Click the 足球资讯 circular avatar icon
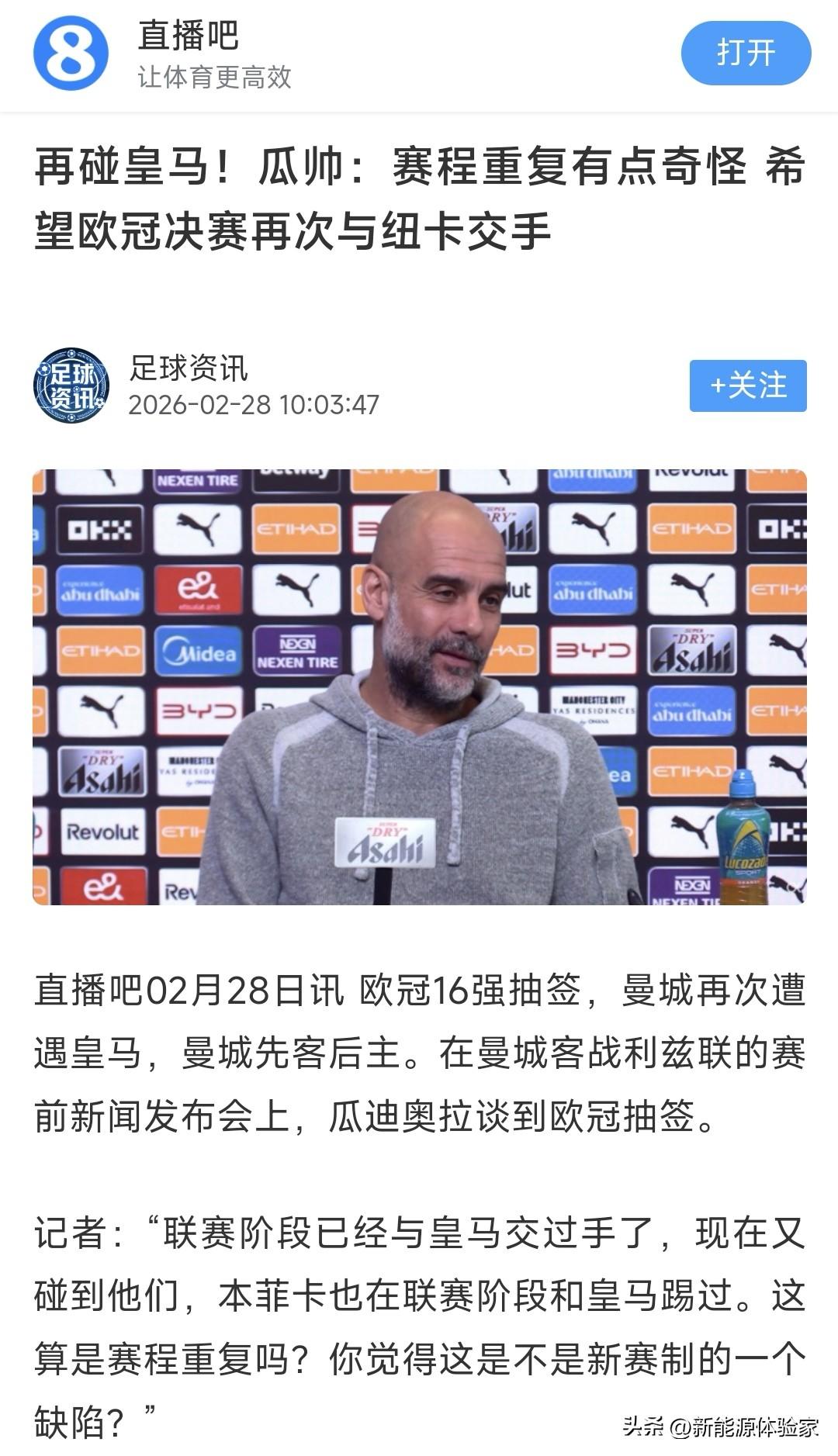Image resolution: width=838 pixels, height=1456 pixels. 70,386
